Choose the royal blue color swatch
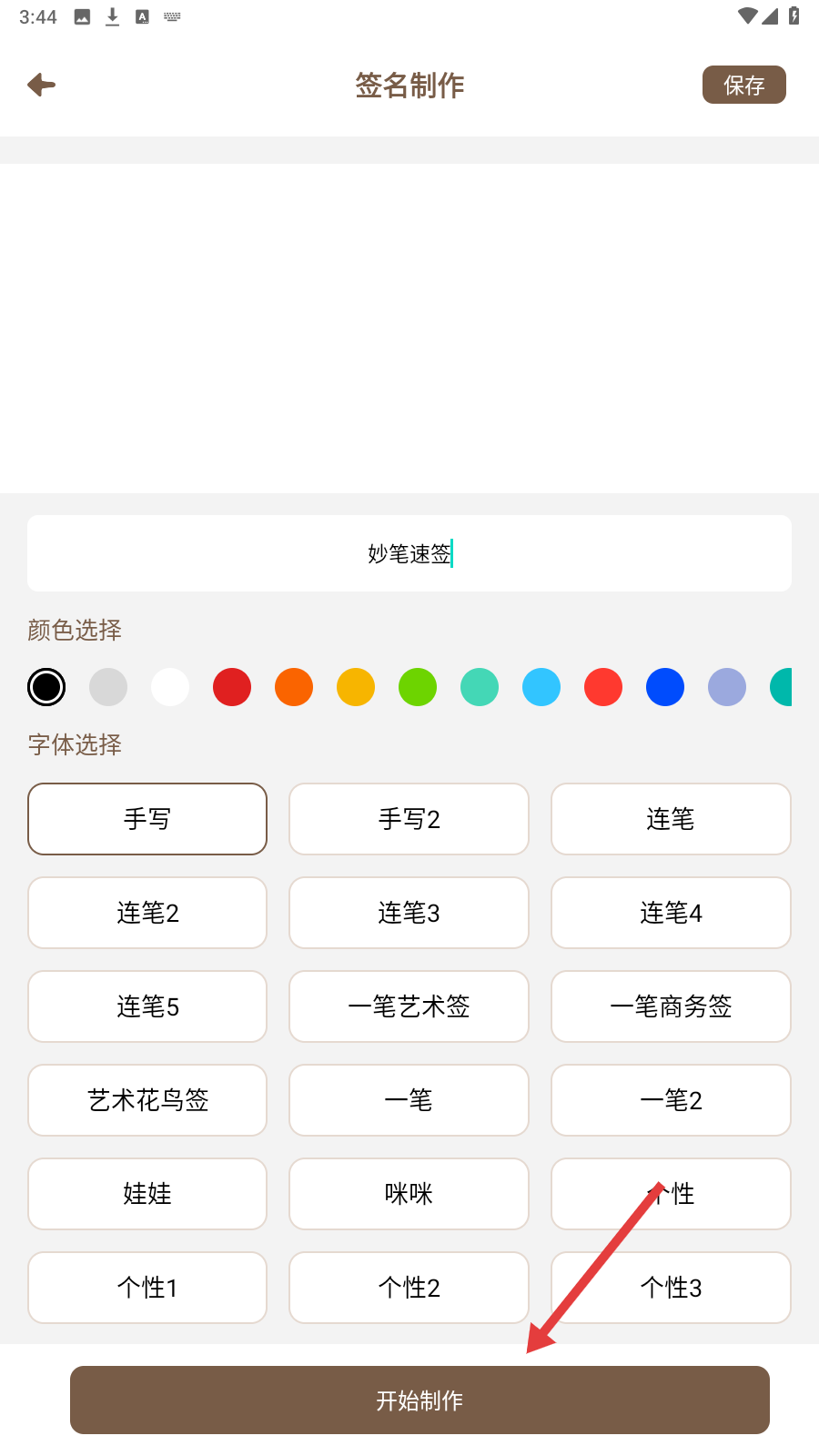The width and height of the screenshot is (819, 1456). [x=665, y=687]
